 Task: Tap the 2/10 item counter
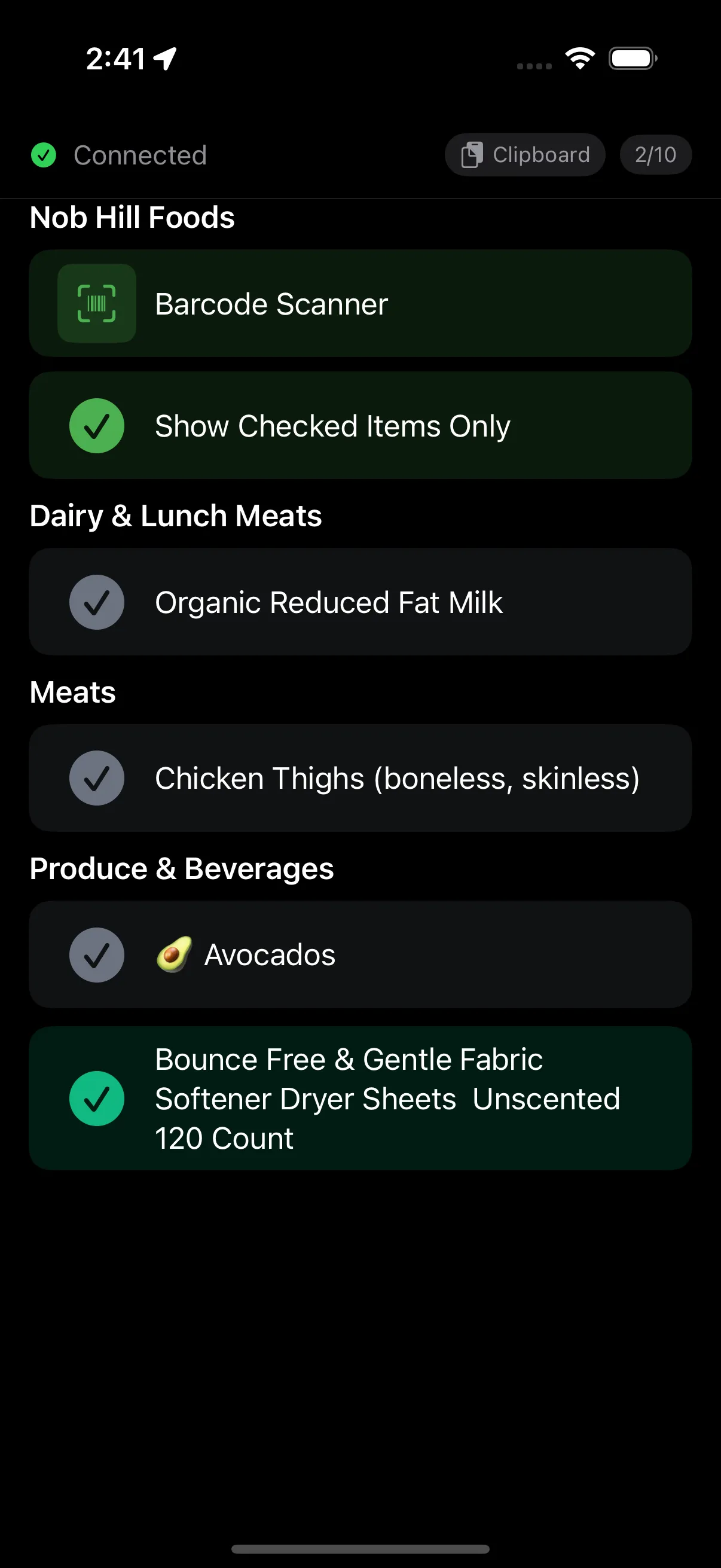click(655, 154)
